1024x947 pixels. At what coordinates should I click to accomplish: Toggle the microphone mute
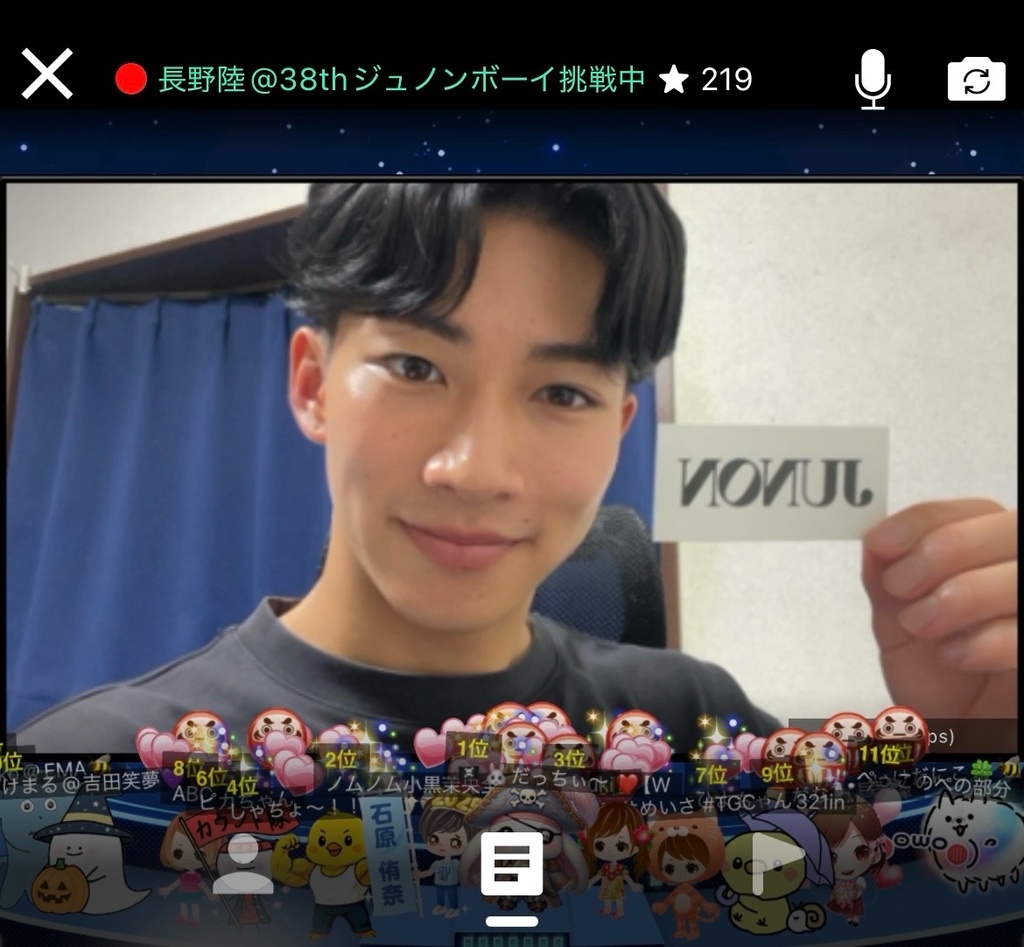pos(872,78)
